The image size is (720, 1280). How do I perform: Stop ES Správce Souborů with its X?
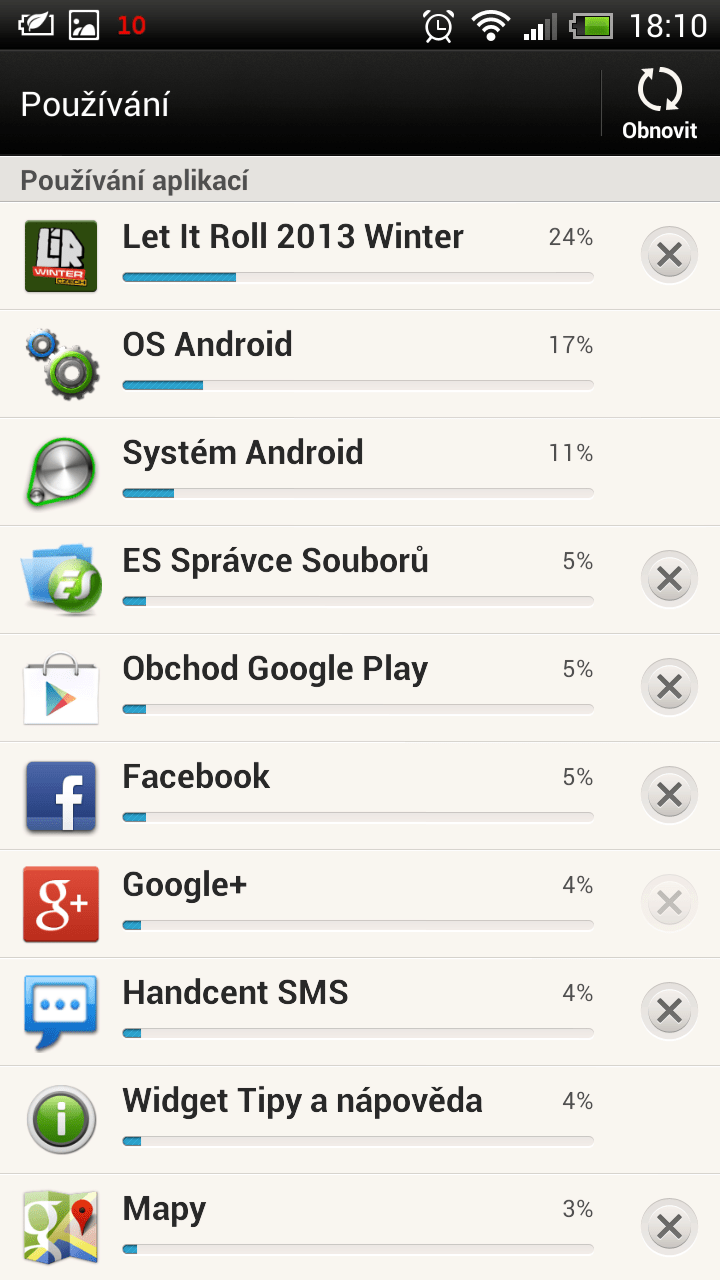[669, 580]
